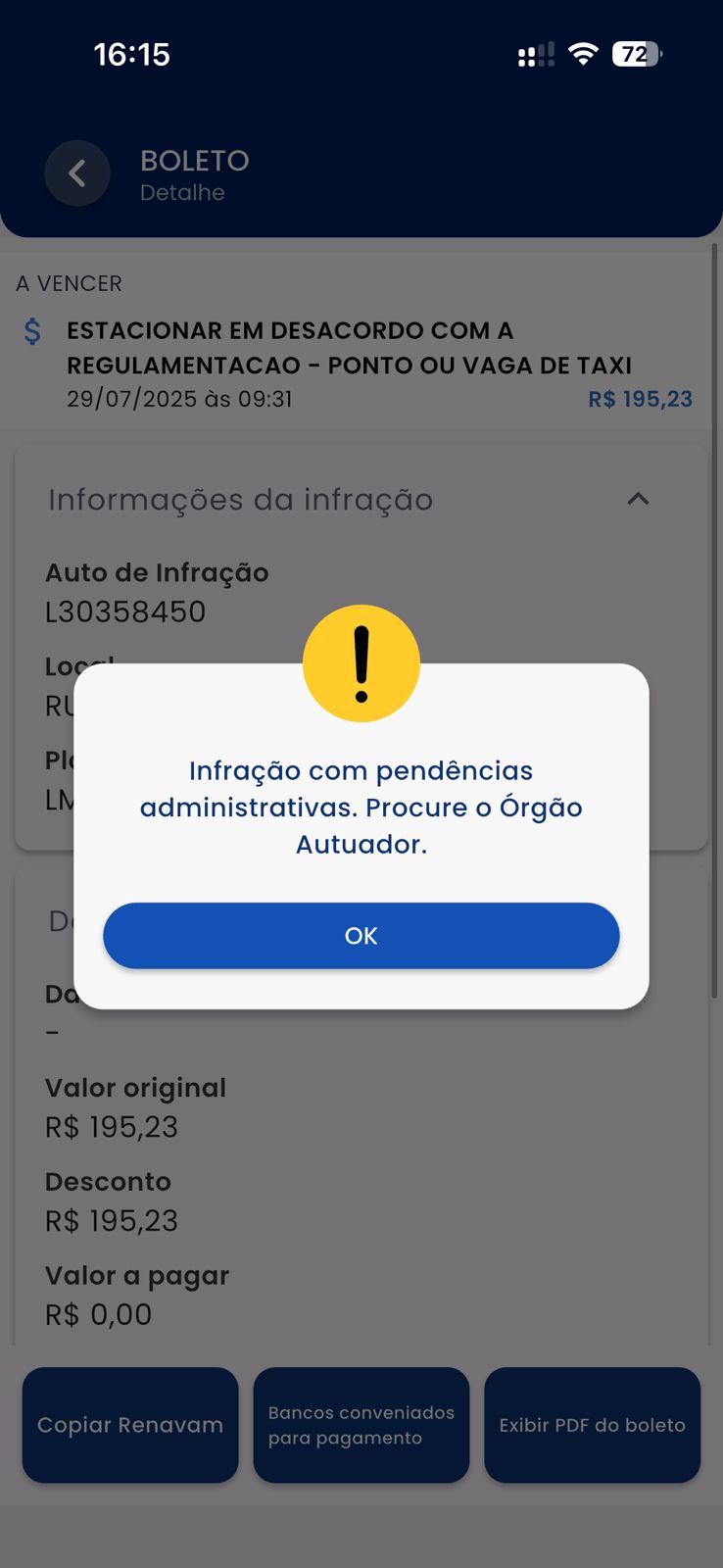723x1568 pixels.
Task: Open Bancos conveniados para pagamento
Action: pyautogui.click(x=361, y=1425)
